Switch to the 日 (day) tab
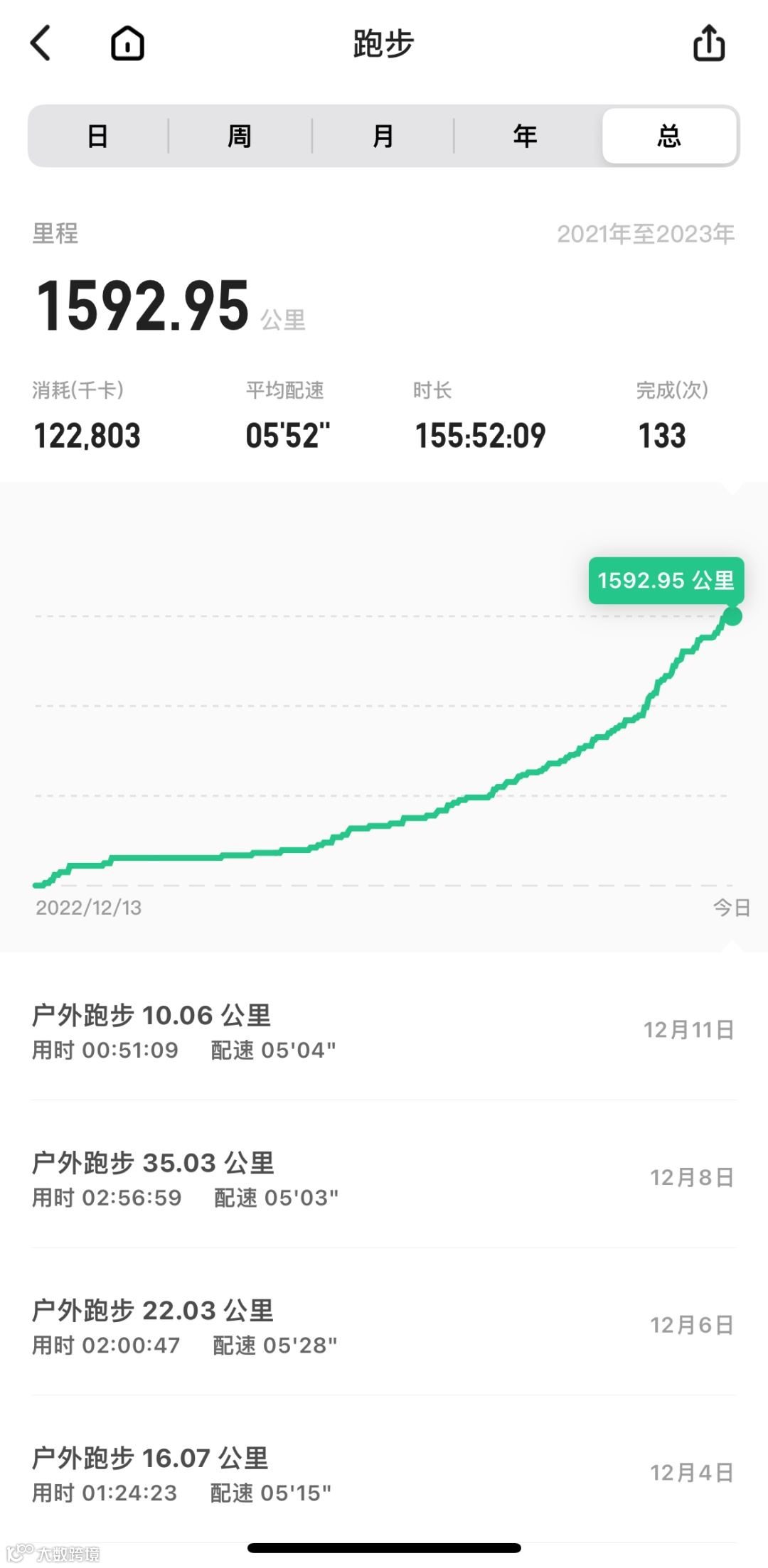768x1568 pixels. coord(97,136)
